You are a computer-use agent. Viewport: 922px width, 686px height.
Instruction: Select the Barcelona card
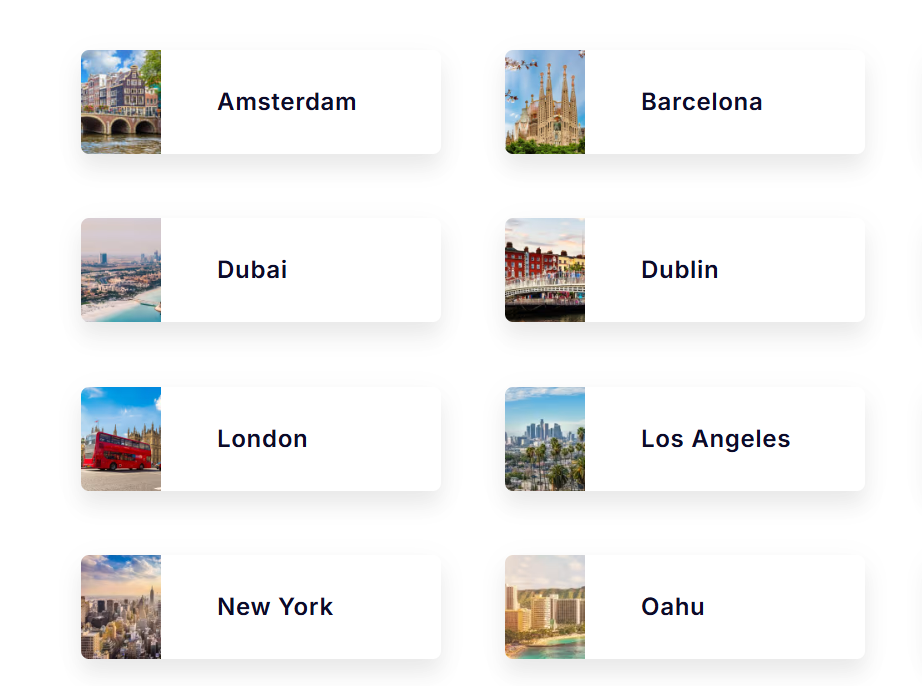[x=685, y=102]
